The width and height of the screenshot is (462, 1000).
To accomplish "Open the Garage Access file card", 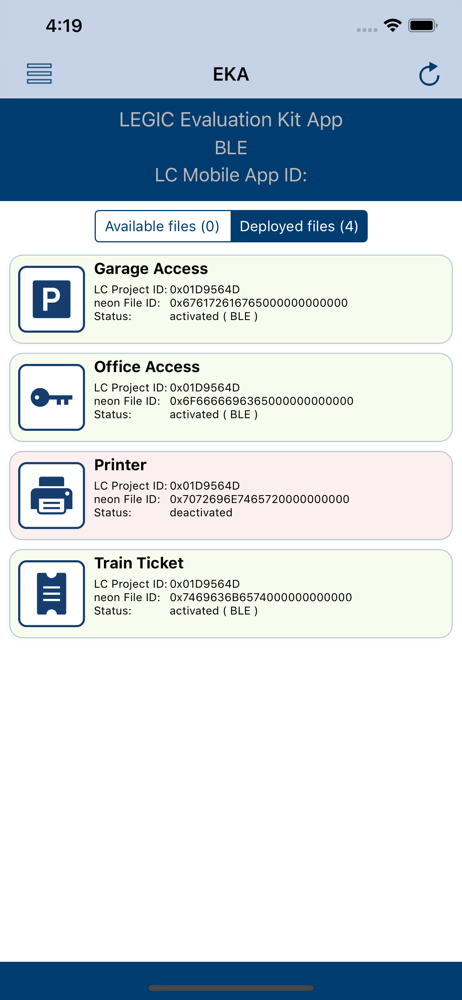I will [x=231, y=299].
